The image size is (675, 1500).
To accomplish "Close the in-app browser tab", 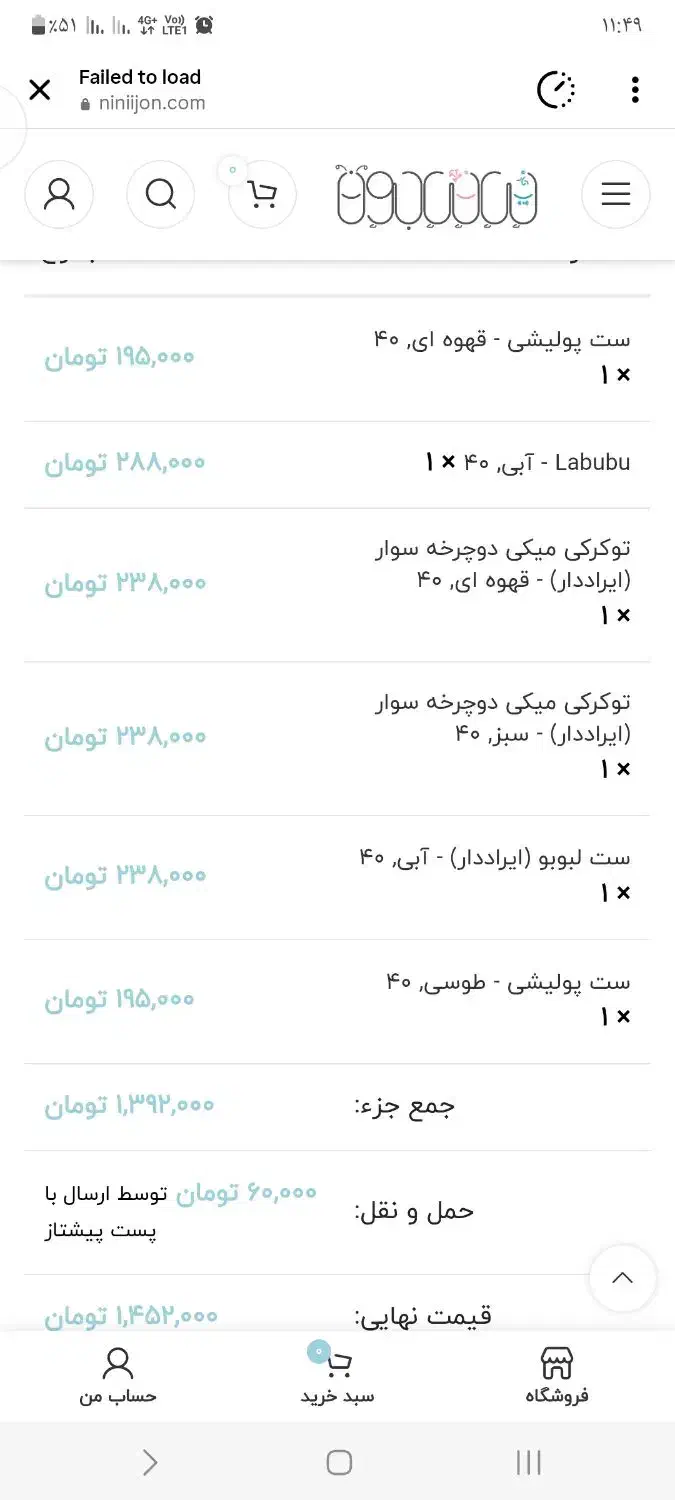I will tap(39, 90).
